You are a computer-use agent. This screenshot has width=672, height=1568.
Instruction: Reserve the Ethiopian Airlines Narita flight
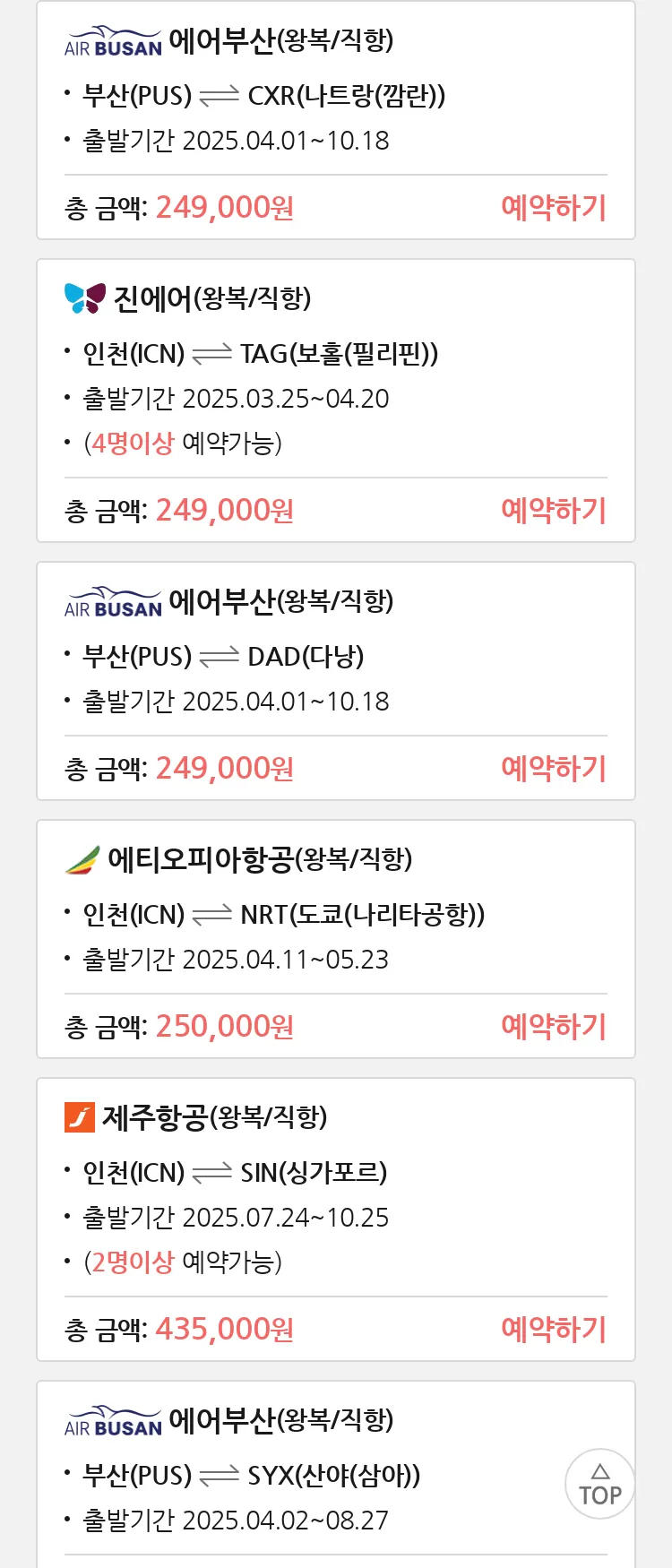(553, 1027)
